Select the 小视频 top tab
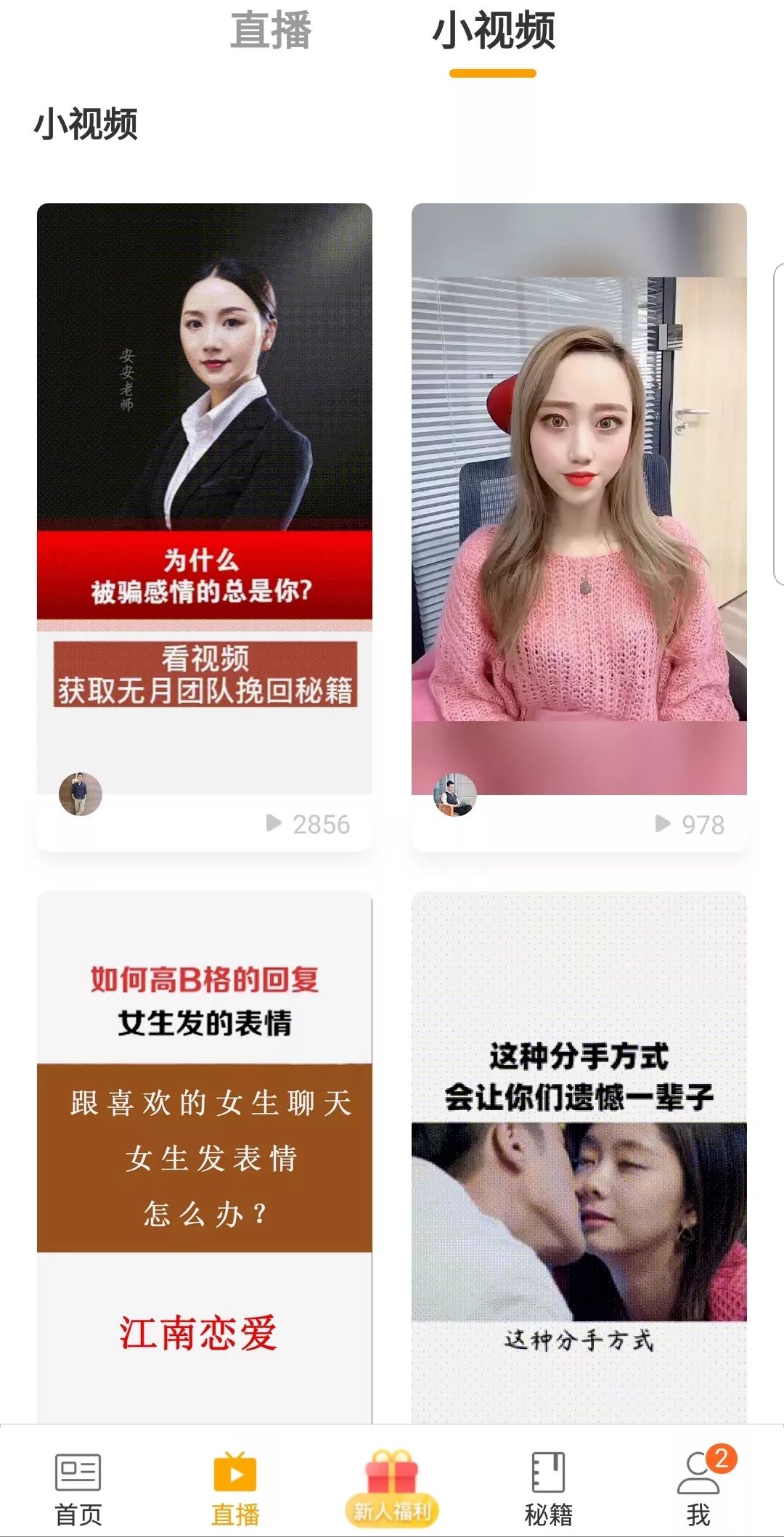784x1537 pixels. (494, 31)
